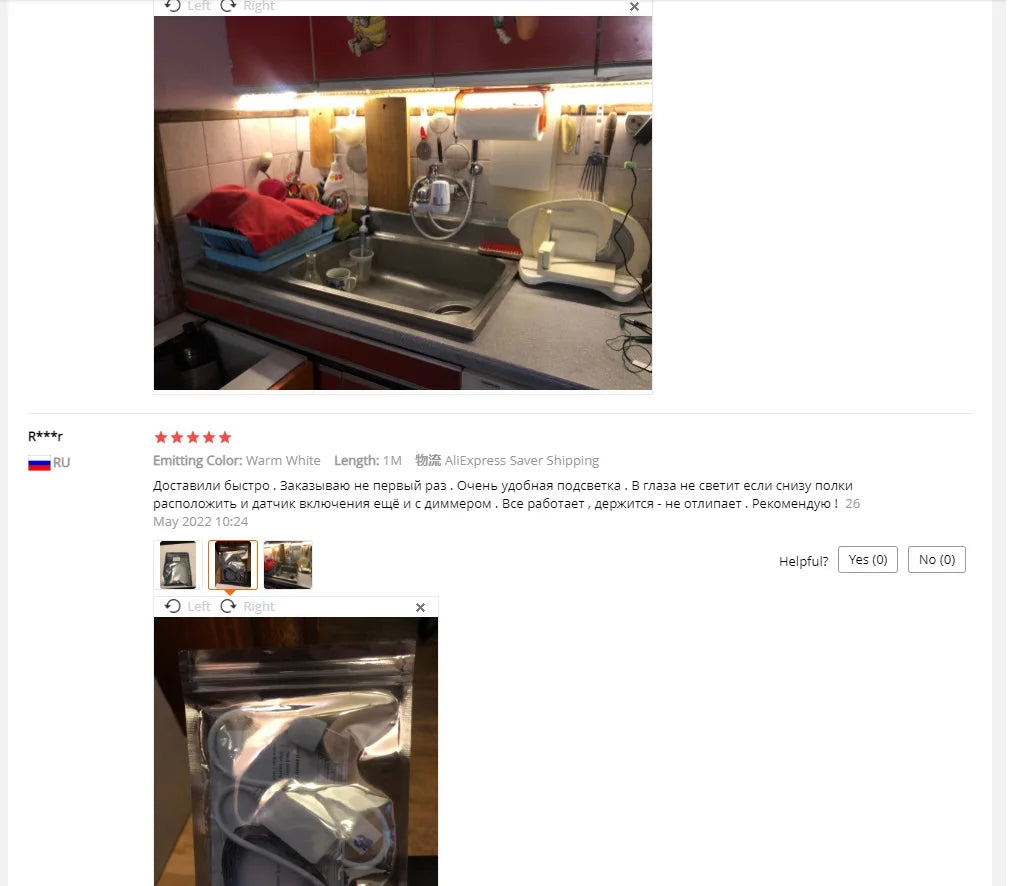Mark R***r's review as helpful

click(x=868, y=560)
